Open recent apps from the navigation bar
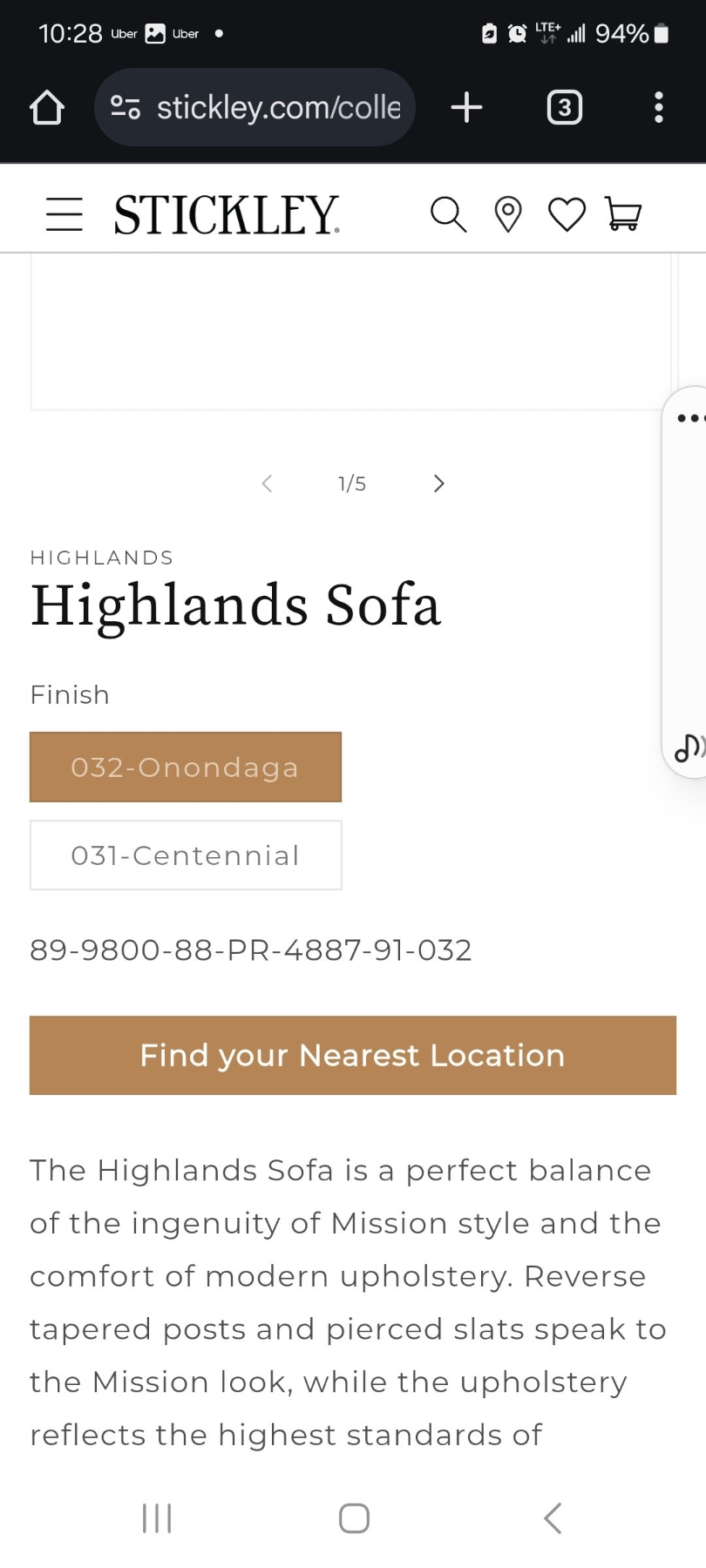The width and height of the screenshot is (706, 1568). pos(157,1517)
